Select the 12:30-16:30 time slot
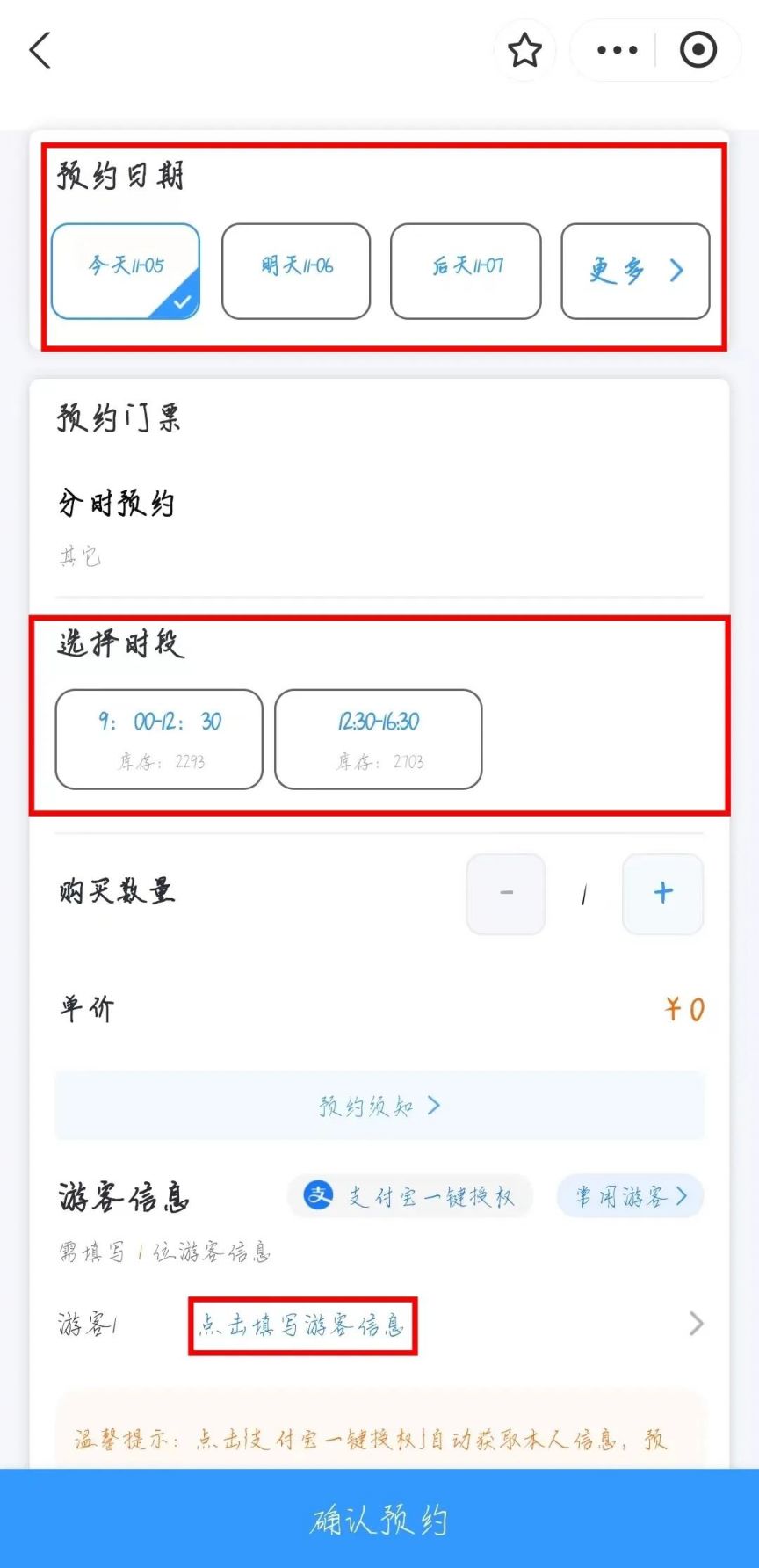Screen dimensions: 759x1568 [379, 739]
